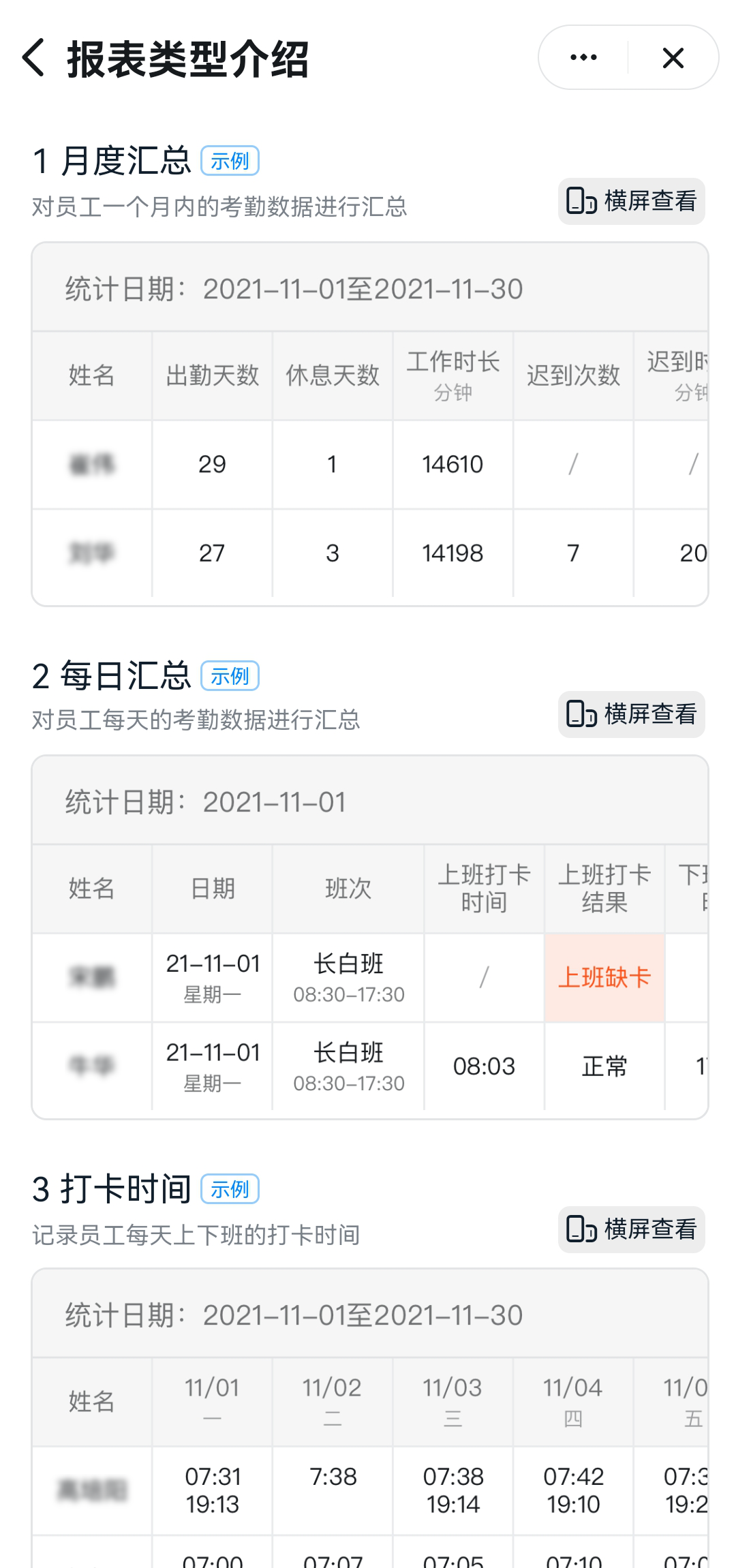The image size is (736, 1568).
Task: Tap the shaded 上班缺卡 orange highlight
Action: click(x=604, y=977)
